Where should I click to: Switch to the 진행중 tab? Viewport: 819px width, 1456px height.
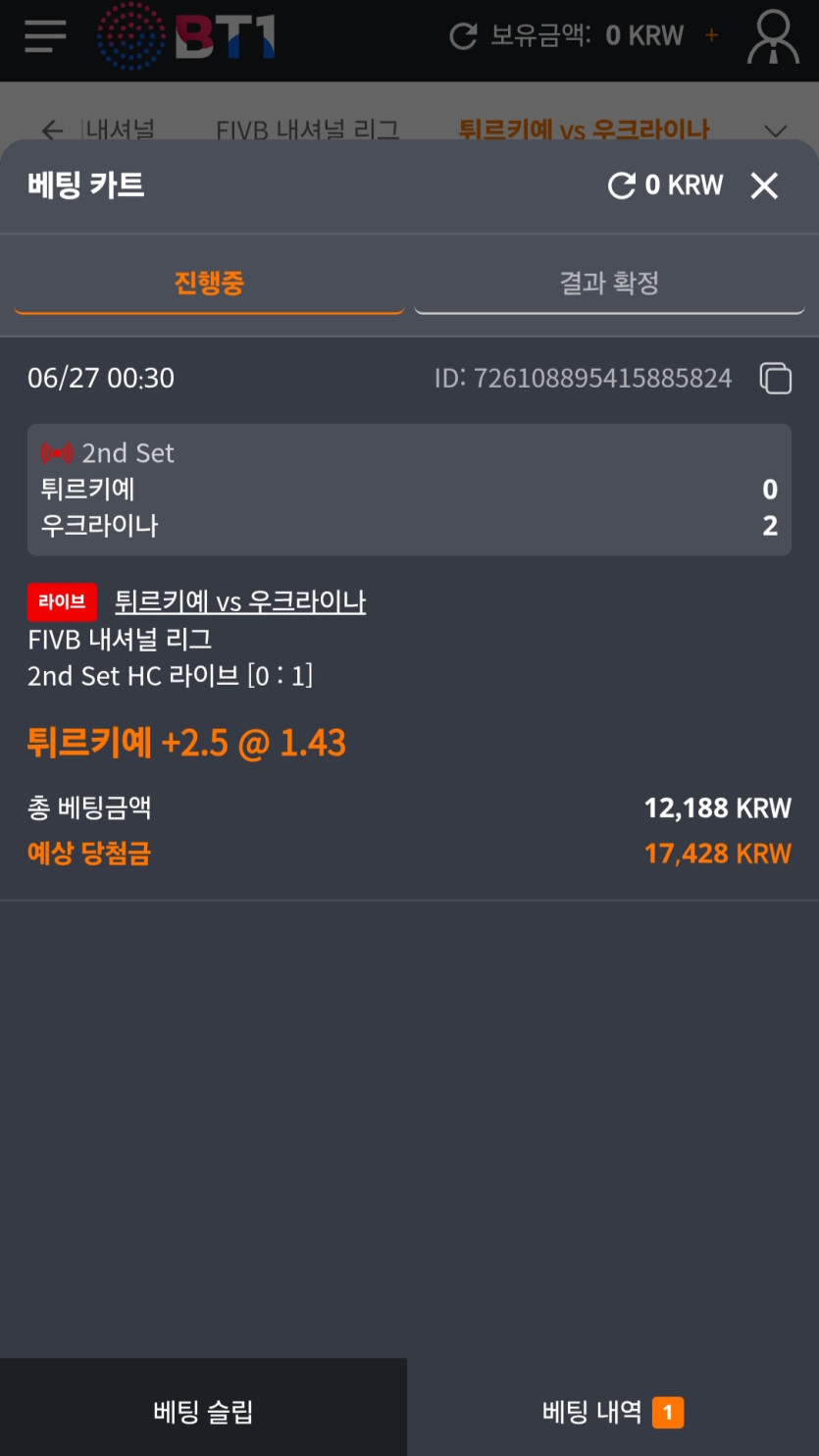[209, 285]
